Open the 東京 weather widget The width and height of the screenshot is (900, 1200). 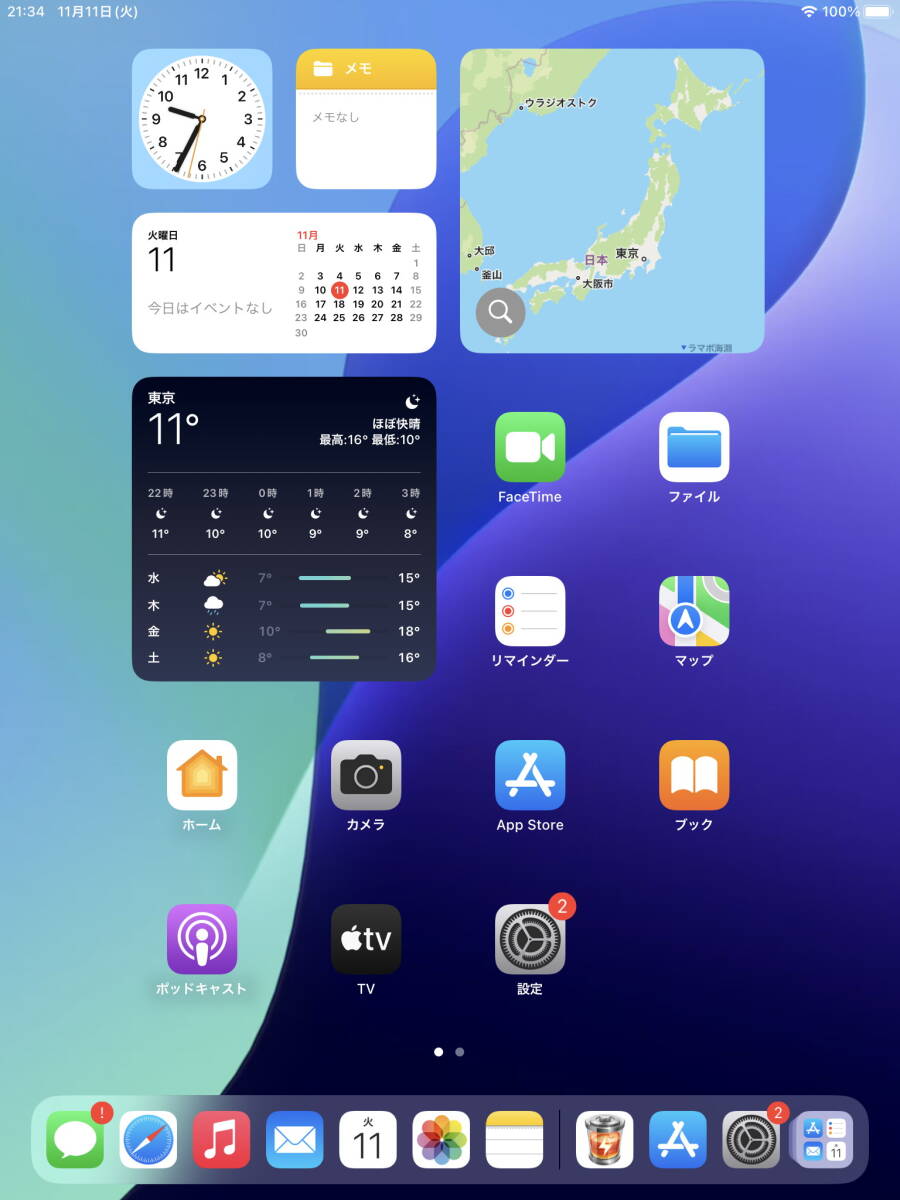(x=284, y=528)
